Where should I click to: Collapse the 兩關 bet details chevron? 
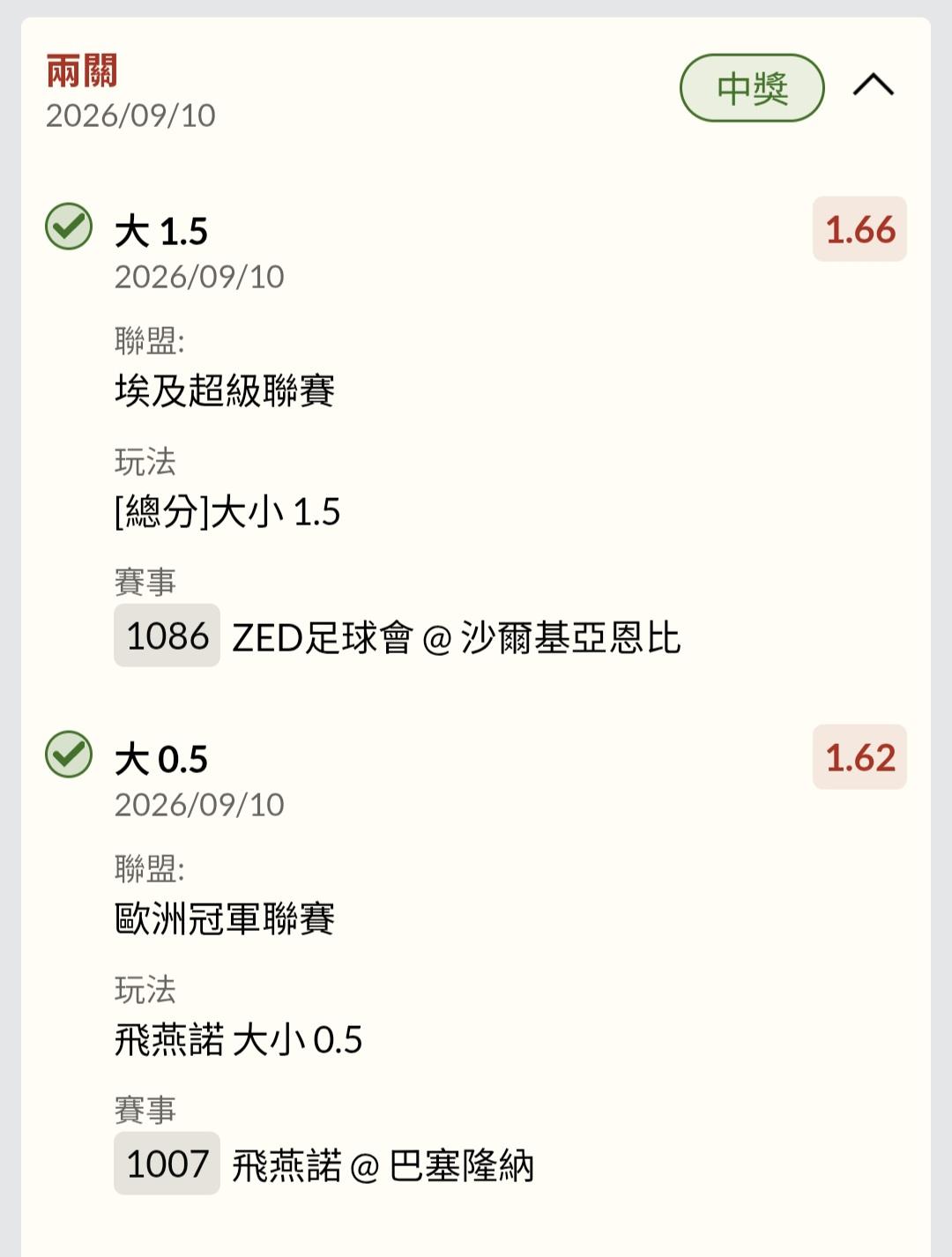873,86
